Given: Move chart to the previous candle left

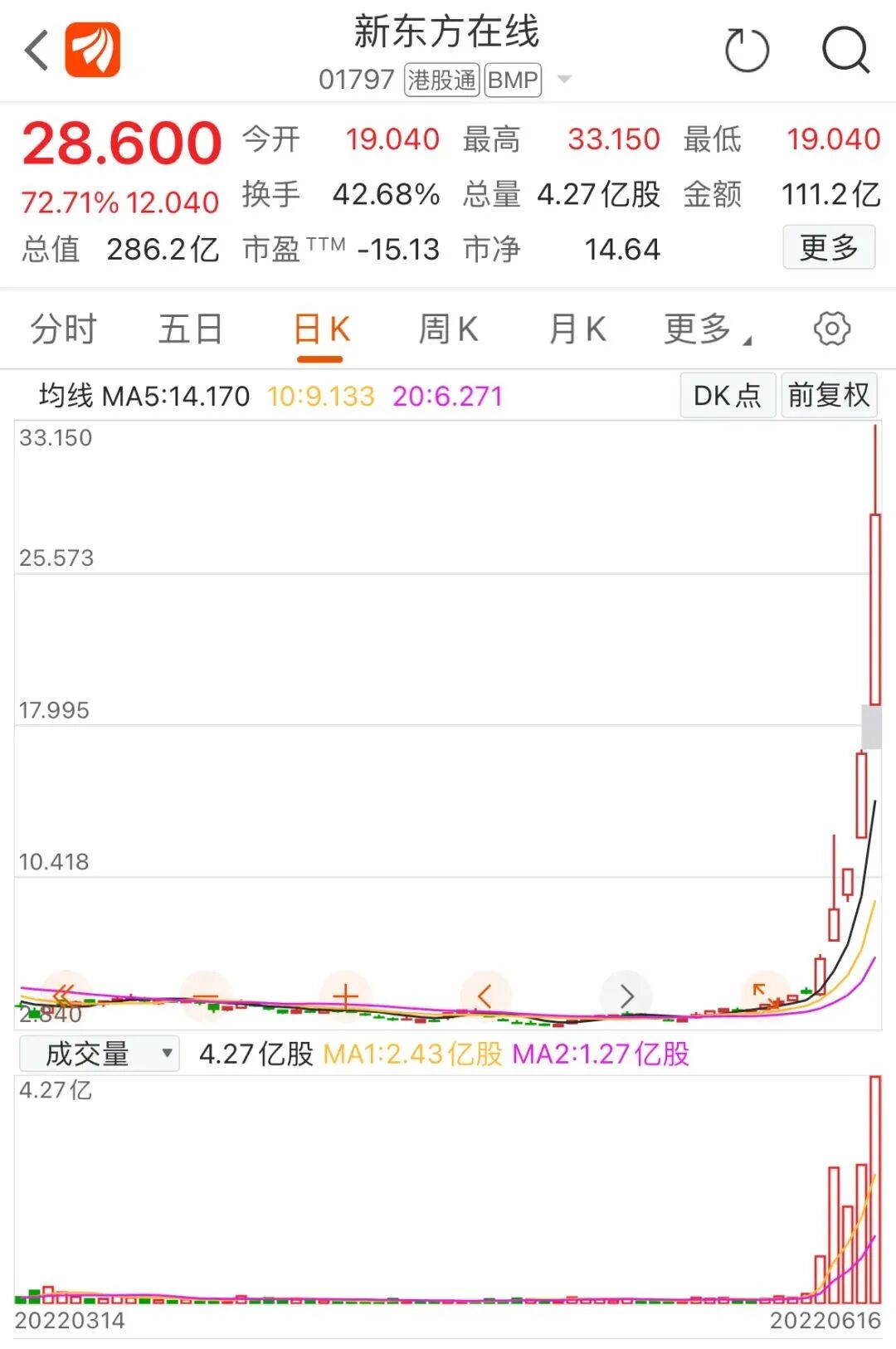Looking at the screenshot, I should [485, 996].
